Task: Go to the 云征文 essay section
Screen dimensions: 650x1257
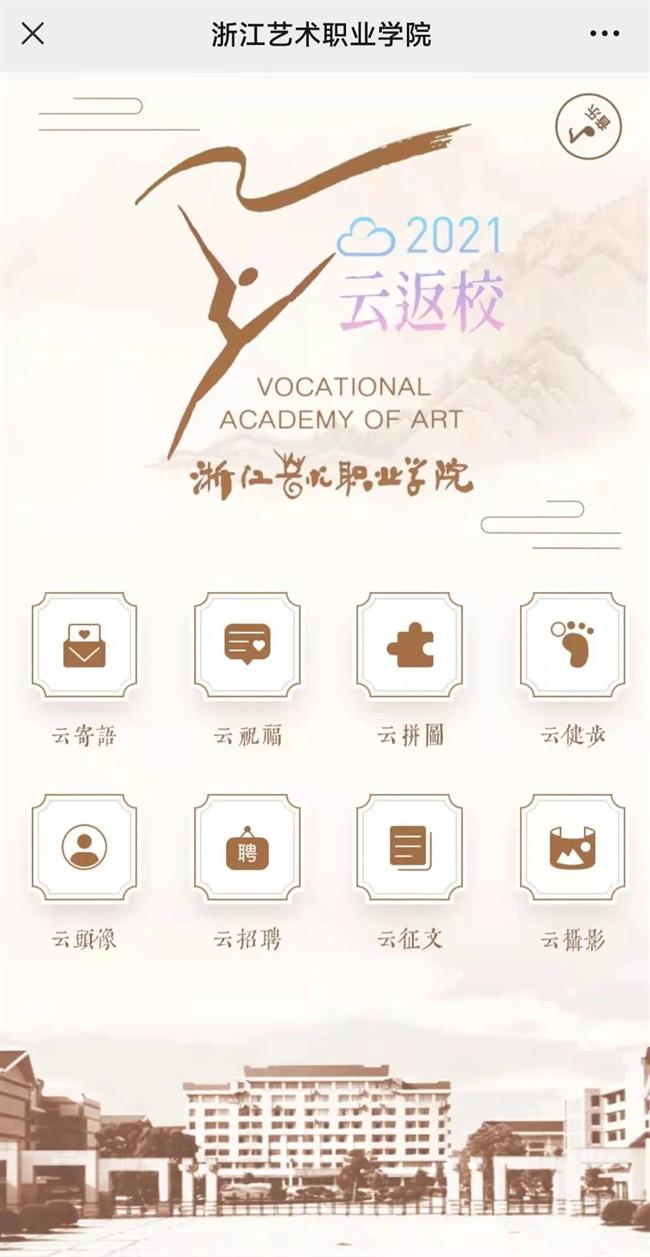Action: point(409,848)
